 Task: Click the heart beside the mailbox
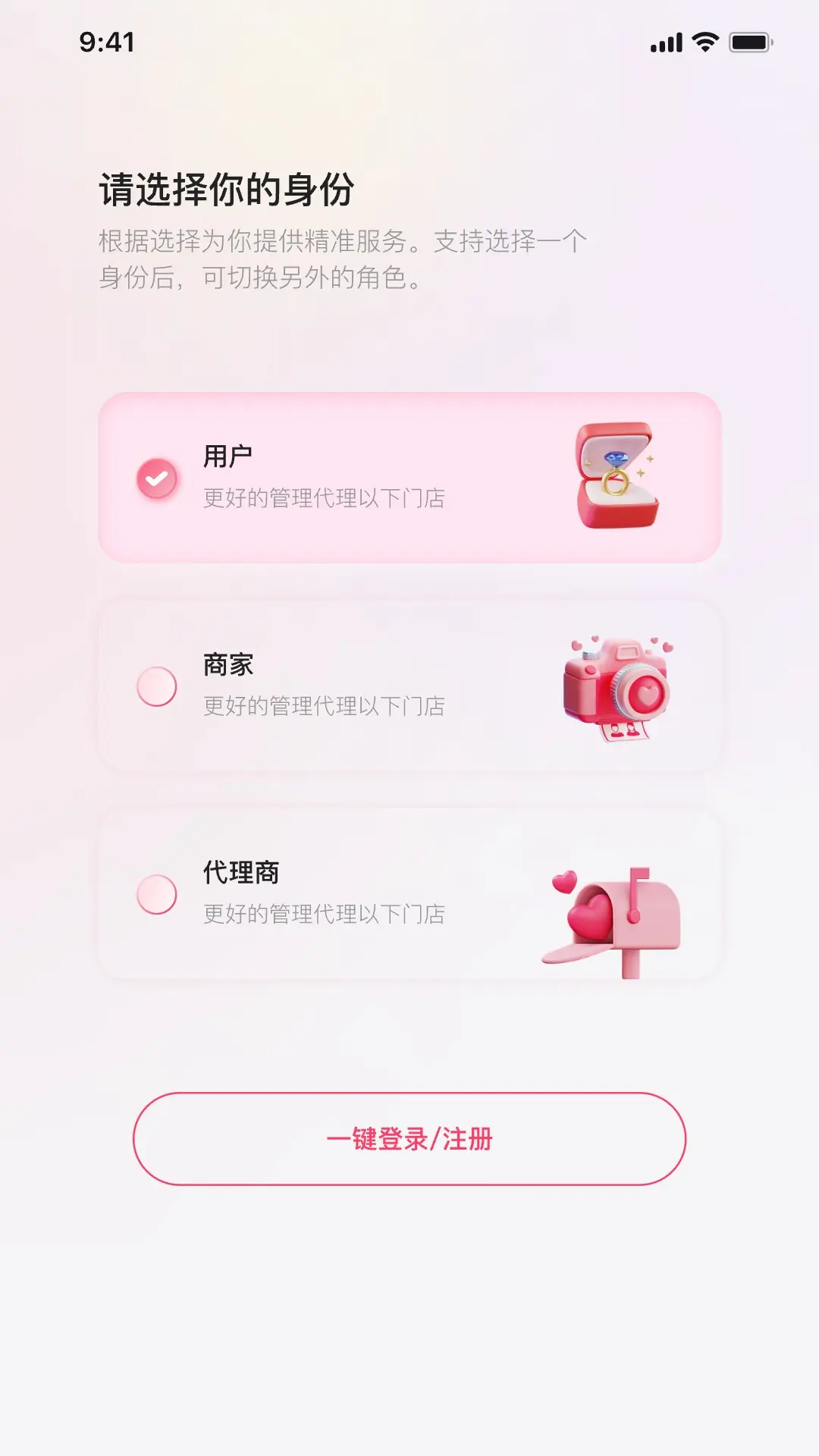pos(565,883)
